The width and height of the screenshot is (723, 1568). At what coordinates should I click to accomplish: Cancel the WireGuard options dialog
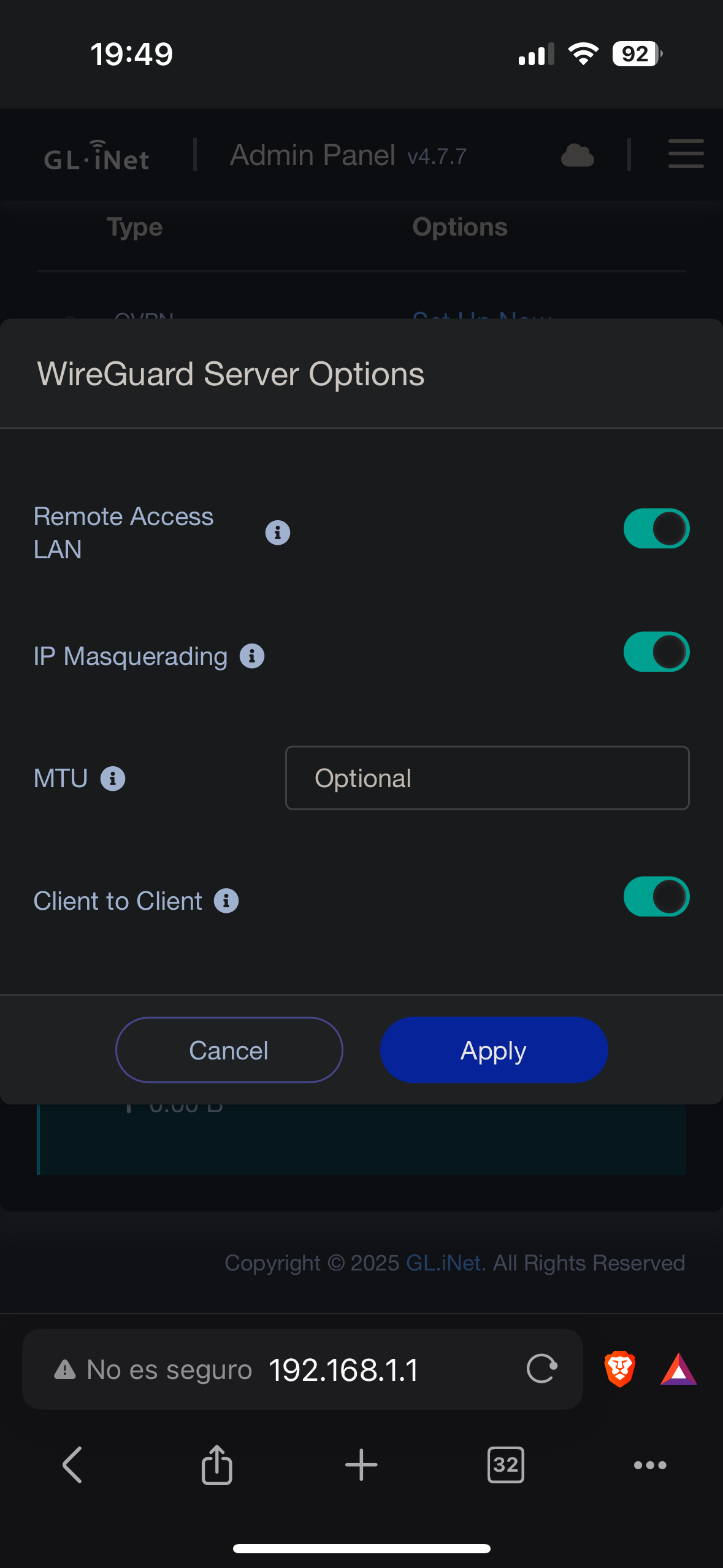click(x=229, y=1050)
